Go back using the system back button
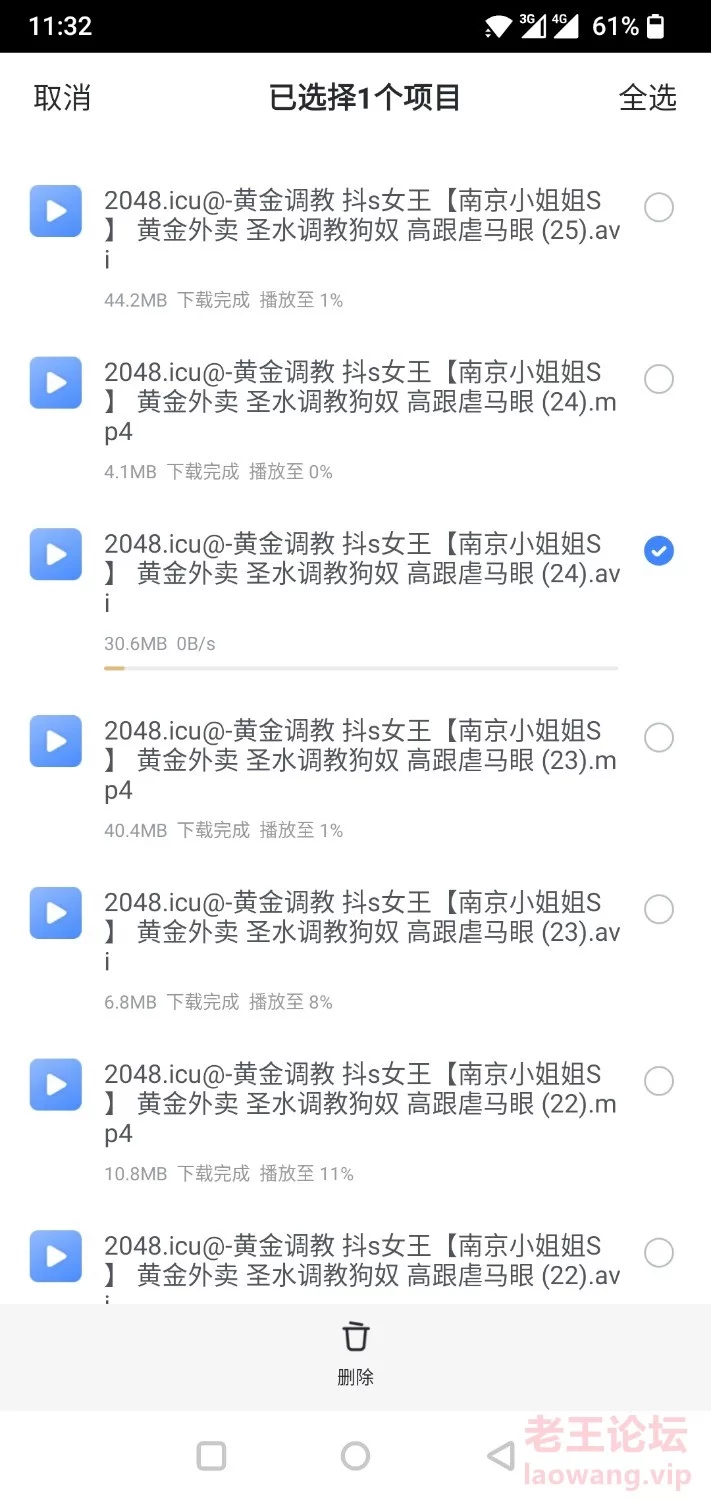 click(x=500, y=1456)
